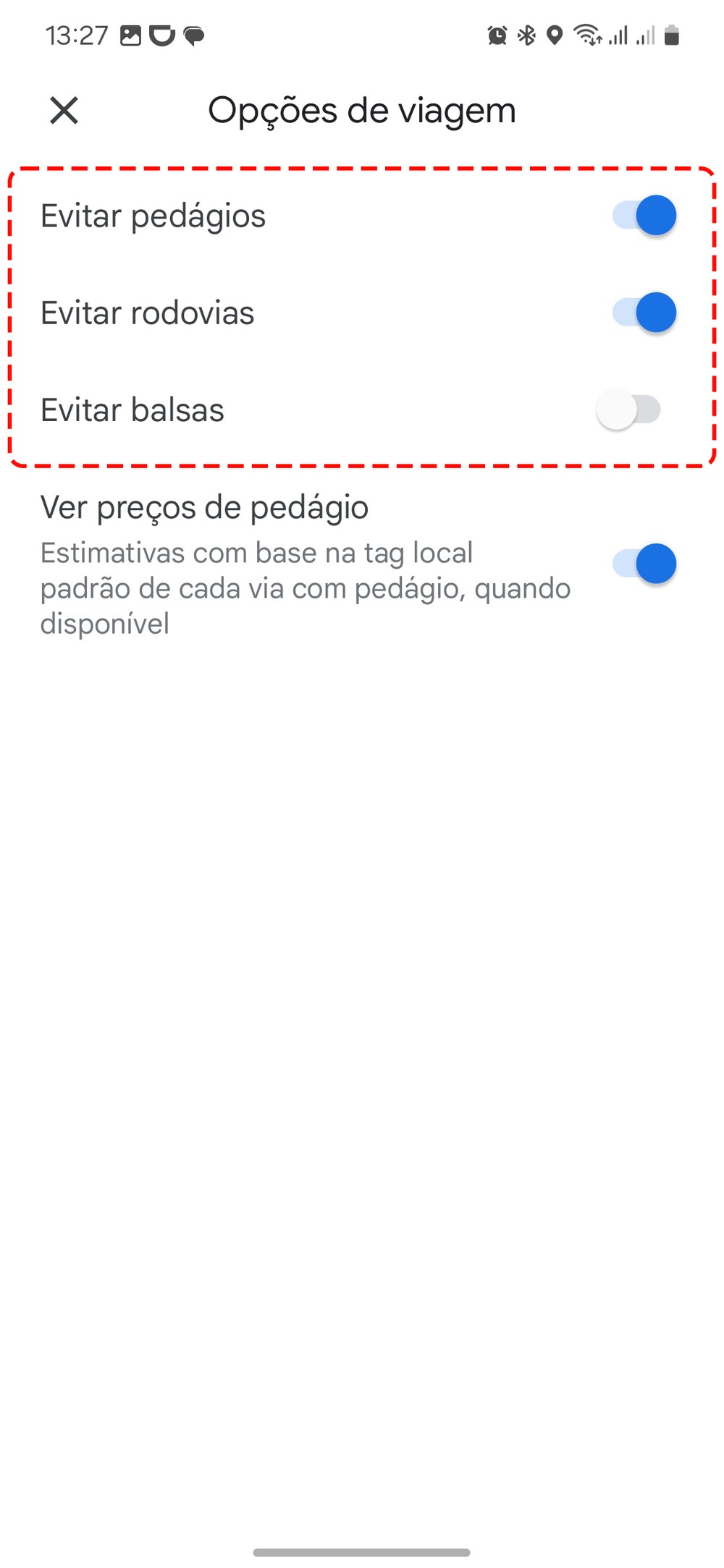The width and height of the screenshot is (724, 1568).
Task: Turn off Evitar pedágios switch
Action: 644,216
